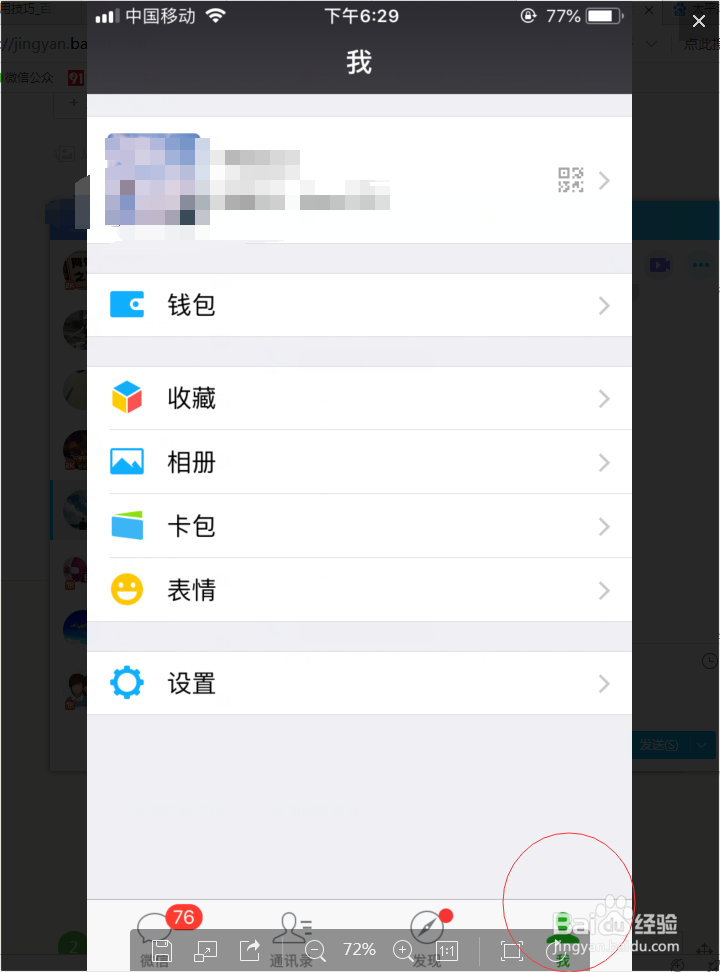Expand the profile row with its chevron arrow
Screen dimensions: 720x972
603,180
